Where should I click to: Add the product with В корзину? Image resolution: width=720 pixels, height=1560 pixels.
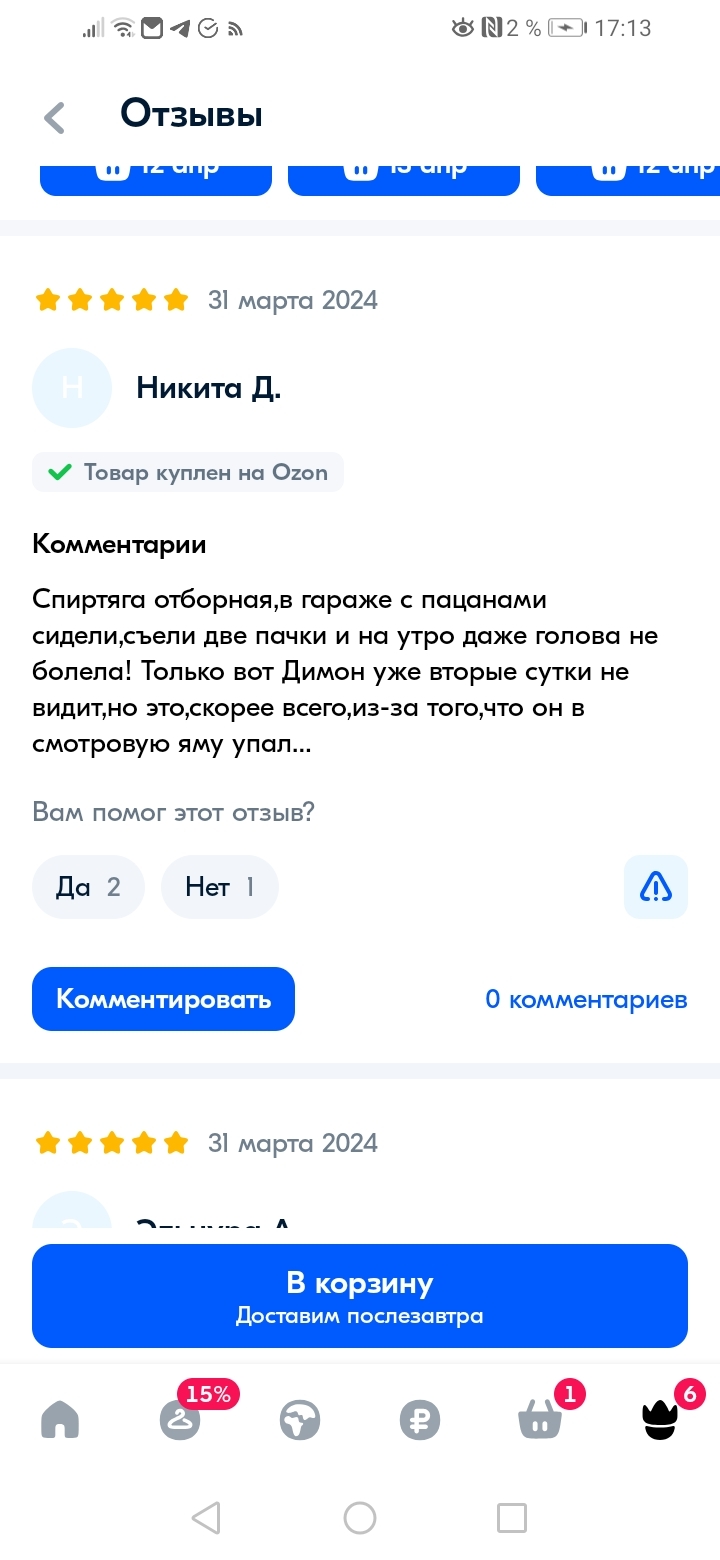click(x=360, y=1296)
